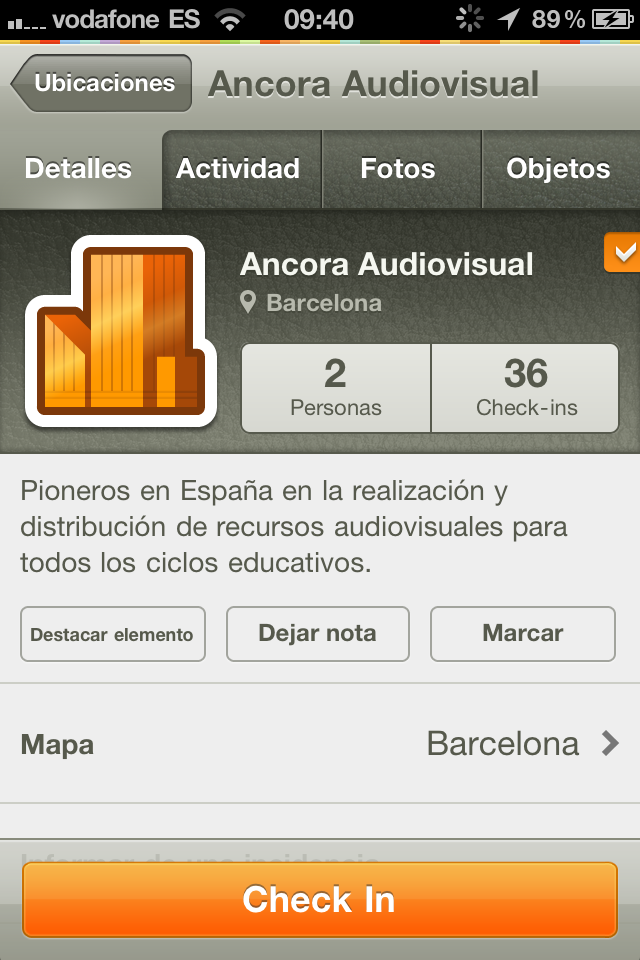This screenshot has height=960, width=640.
Task: Tap the Marcar button
Action: click(522, 634)
